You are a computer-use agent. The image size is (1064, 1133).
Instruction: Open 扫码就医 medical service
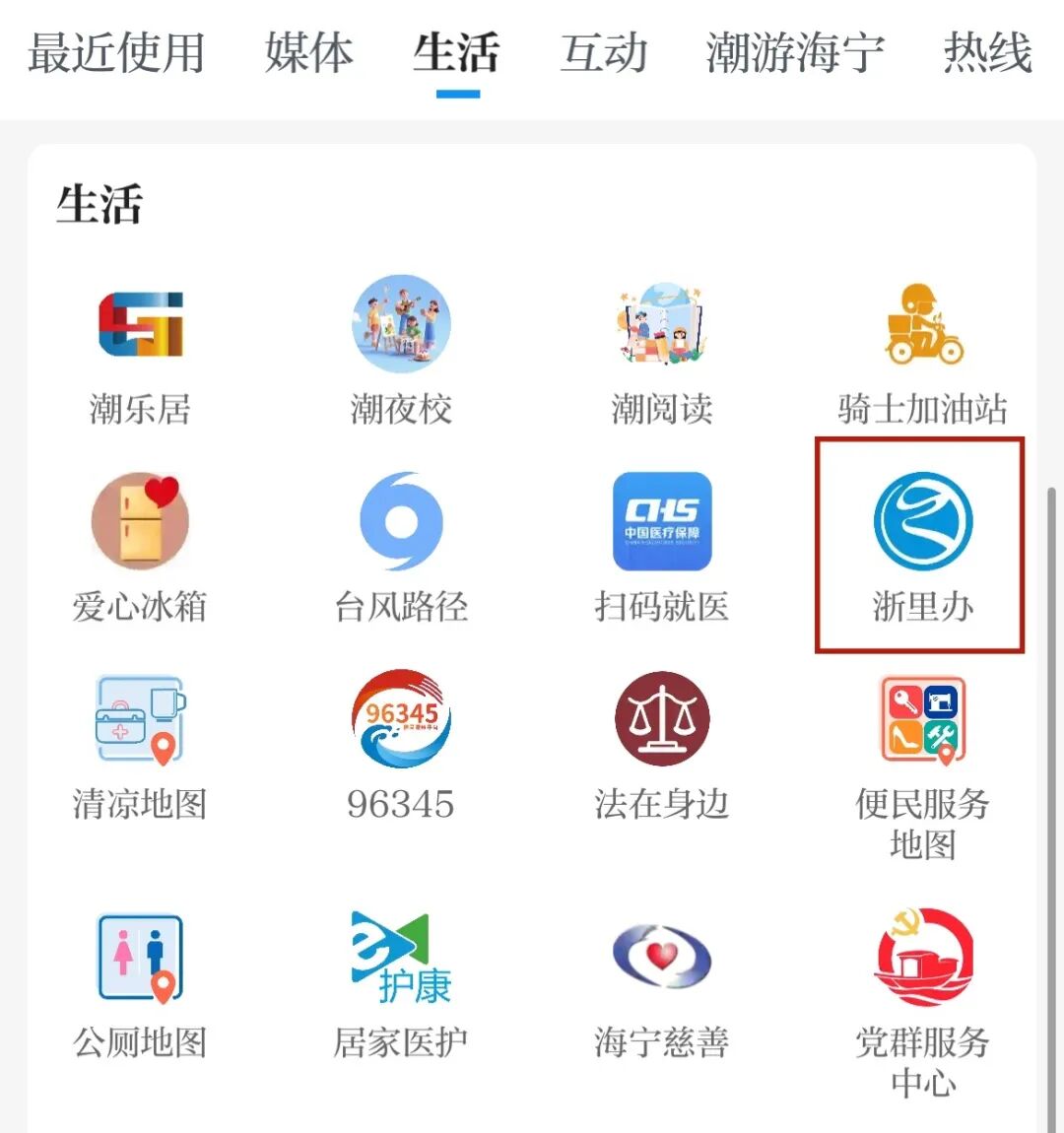coord(661,522)
